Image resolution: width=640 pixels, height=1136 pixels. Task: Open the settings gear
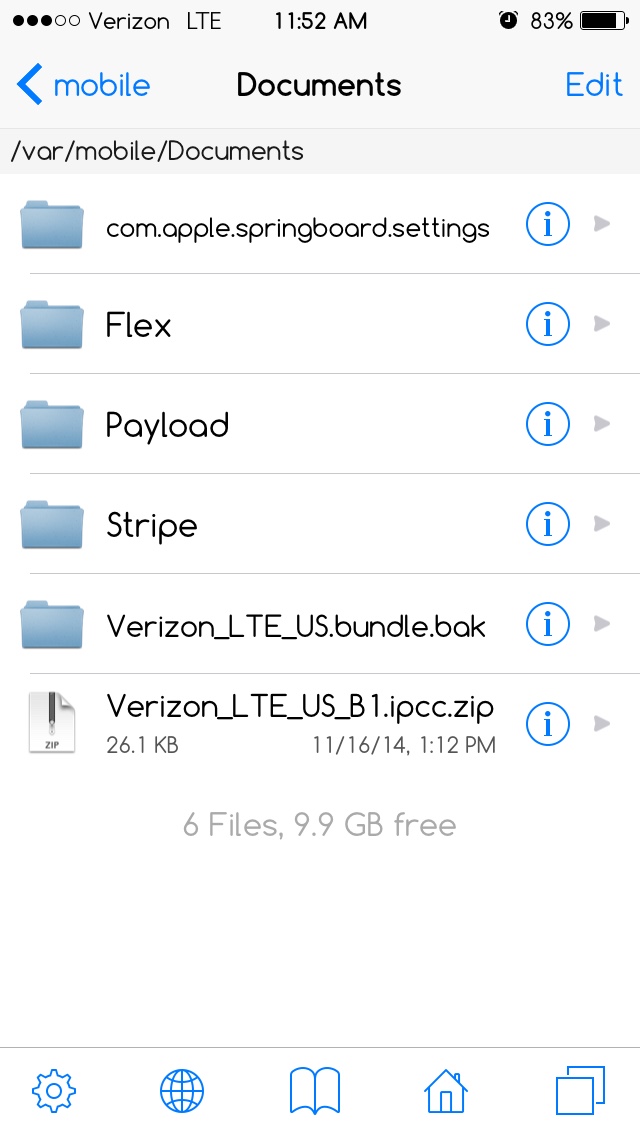point(55,1090)
